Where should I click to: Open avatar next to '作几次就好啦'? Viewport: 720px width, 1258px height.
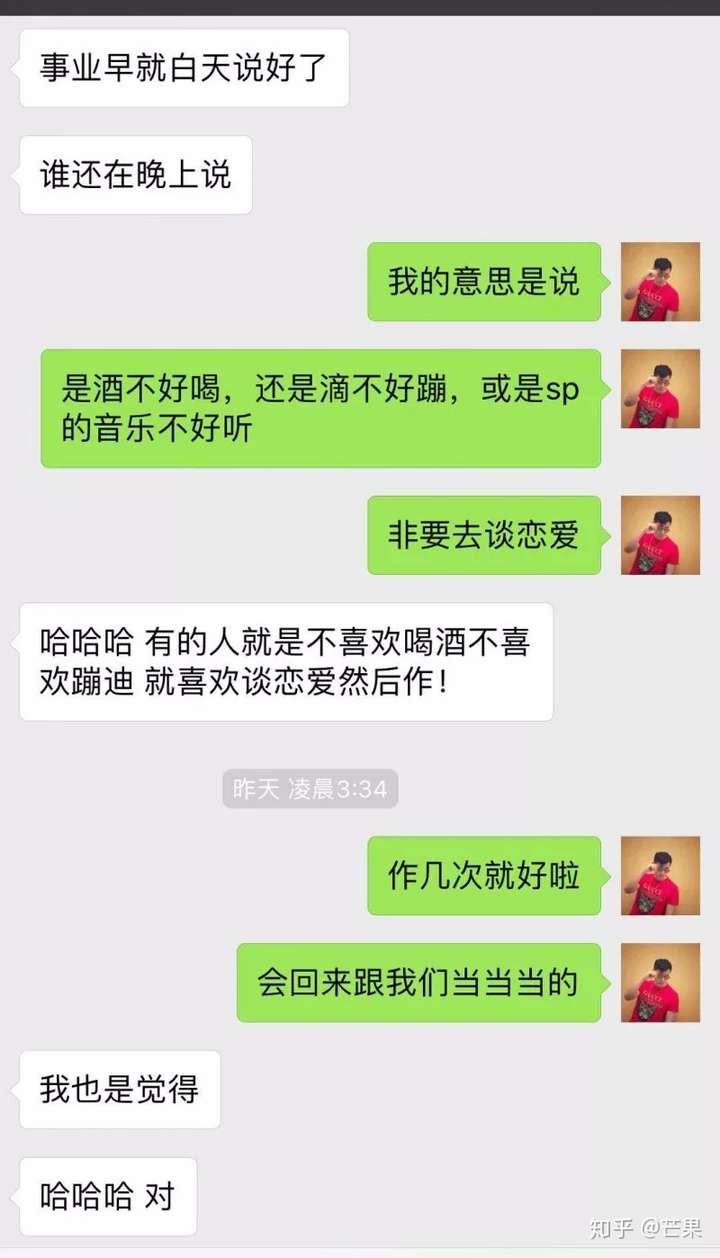(x=660, y=876)
